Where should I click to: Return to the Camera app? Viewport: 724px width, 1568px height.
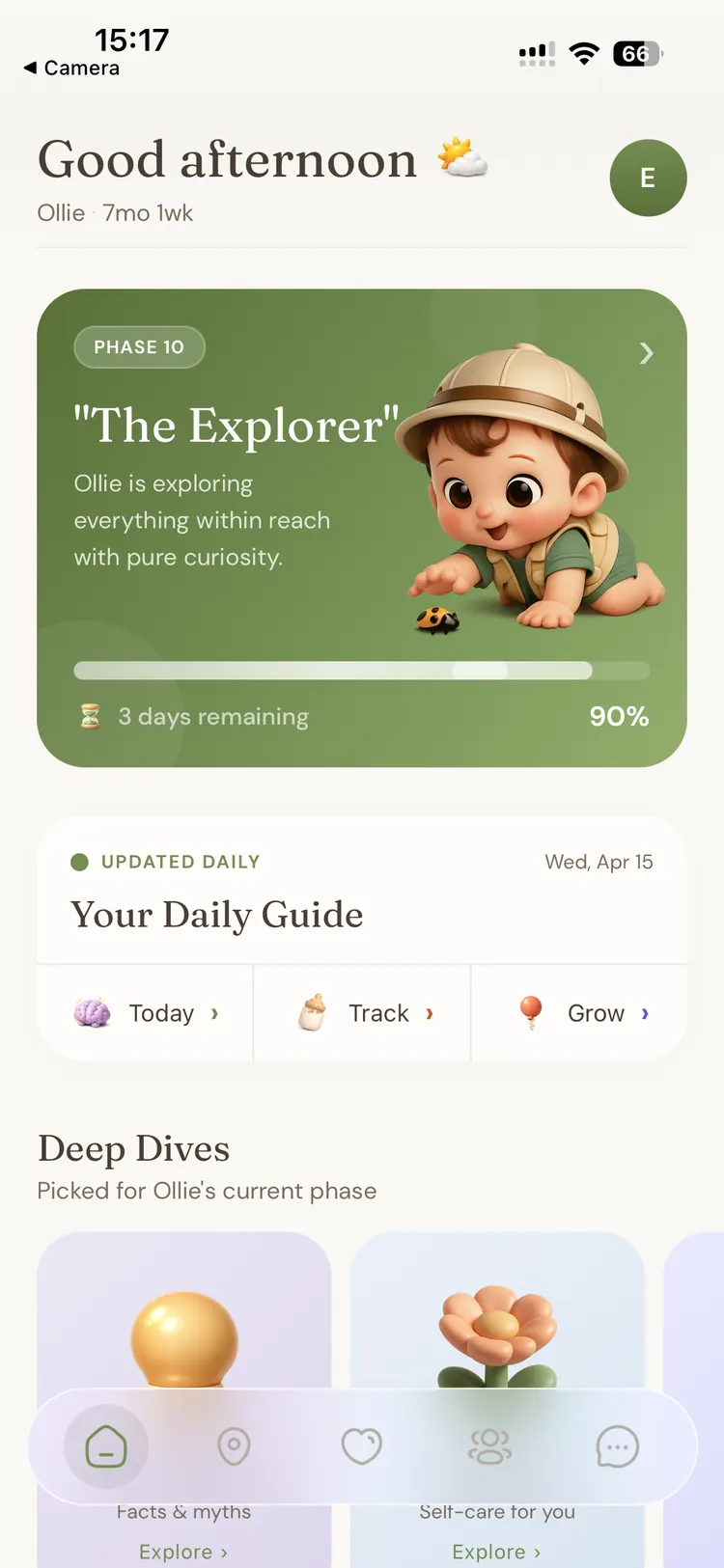tap(72, 68)
